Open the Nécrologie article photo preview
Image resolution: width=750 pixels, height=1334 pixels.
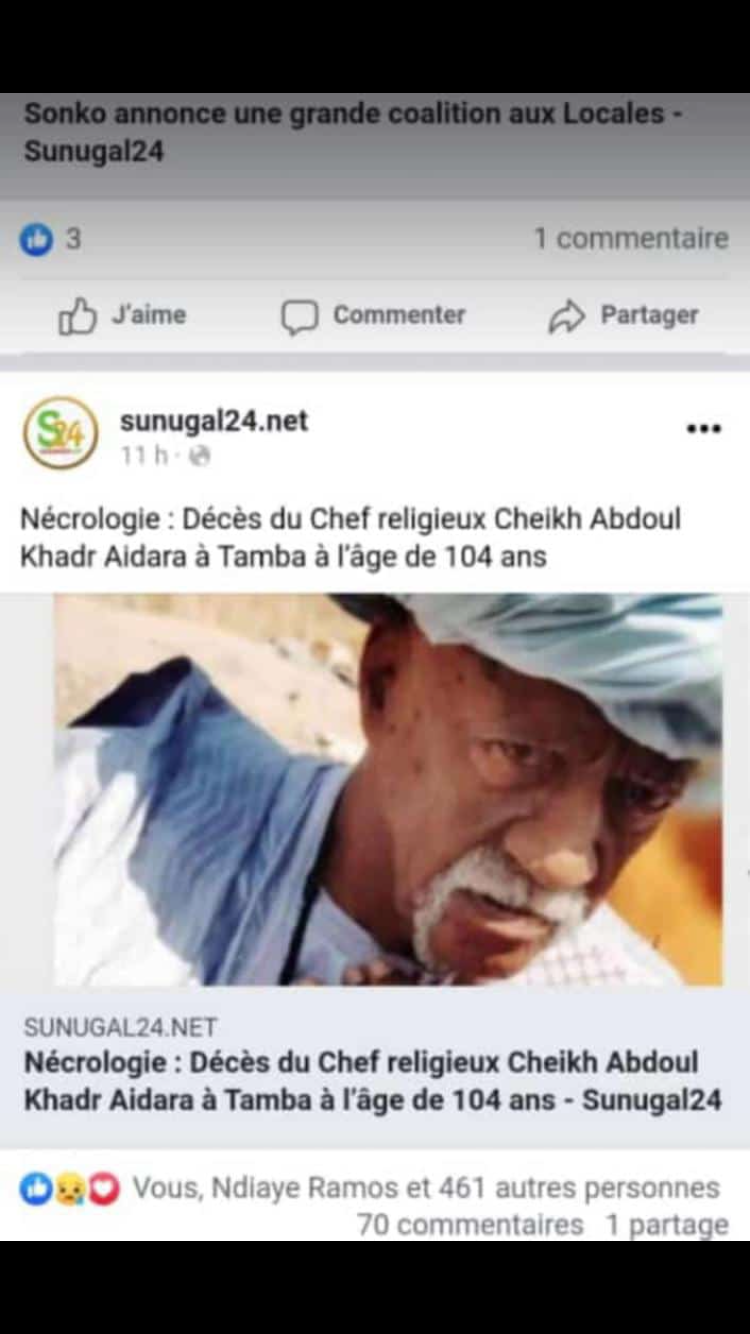[388, 790]
